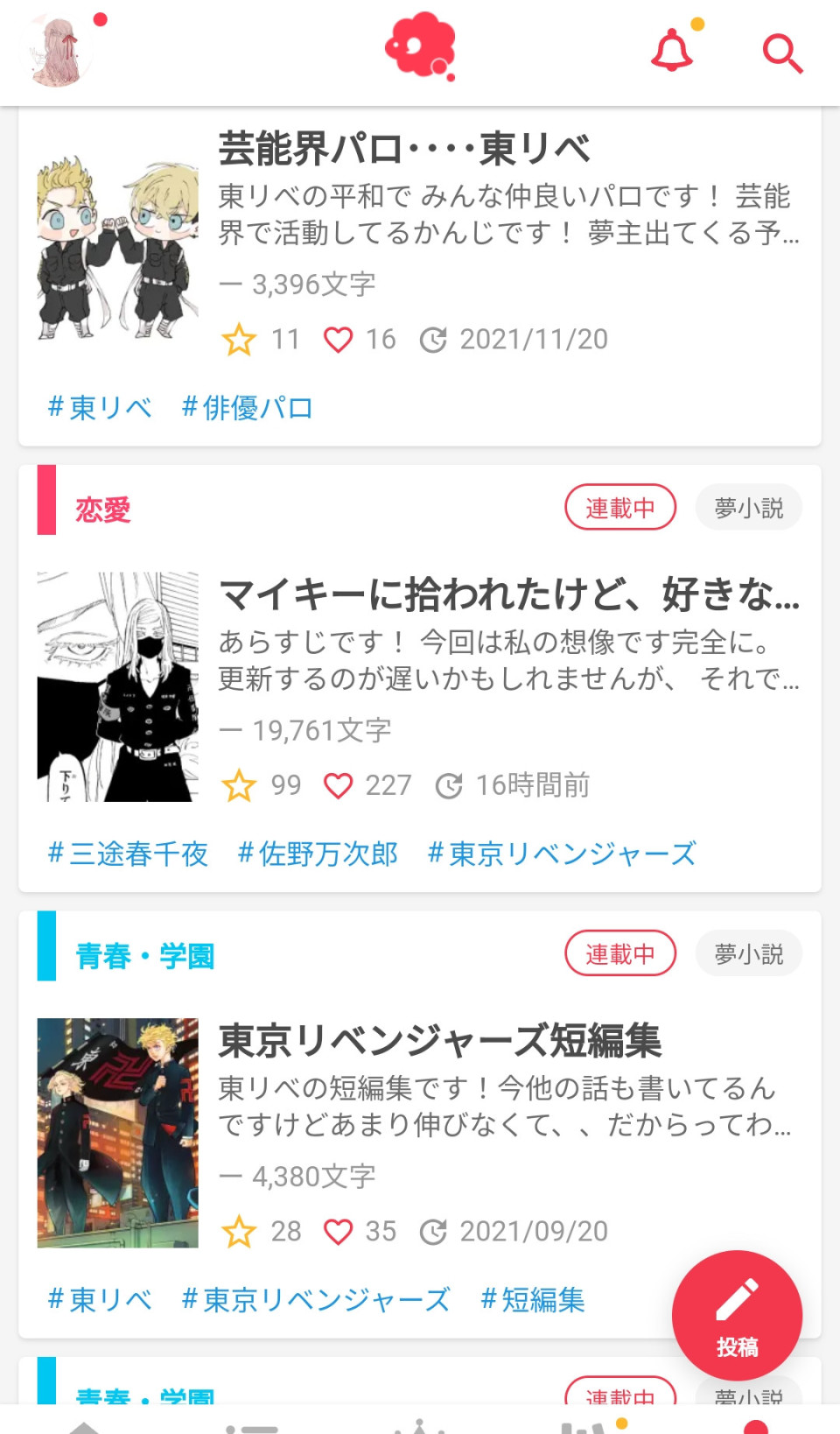Select the hashtag #佐野万次郎

click(318, 854)
